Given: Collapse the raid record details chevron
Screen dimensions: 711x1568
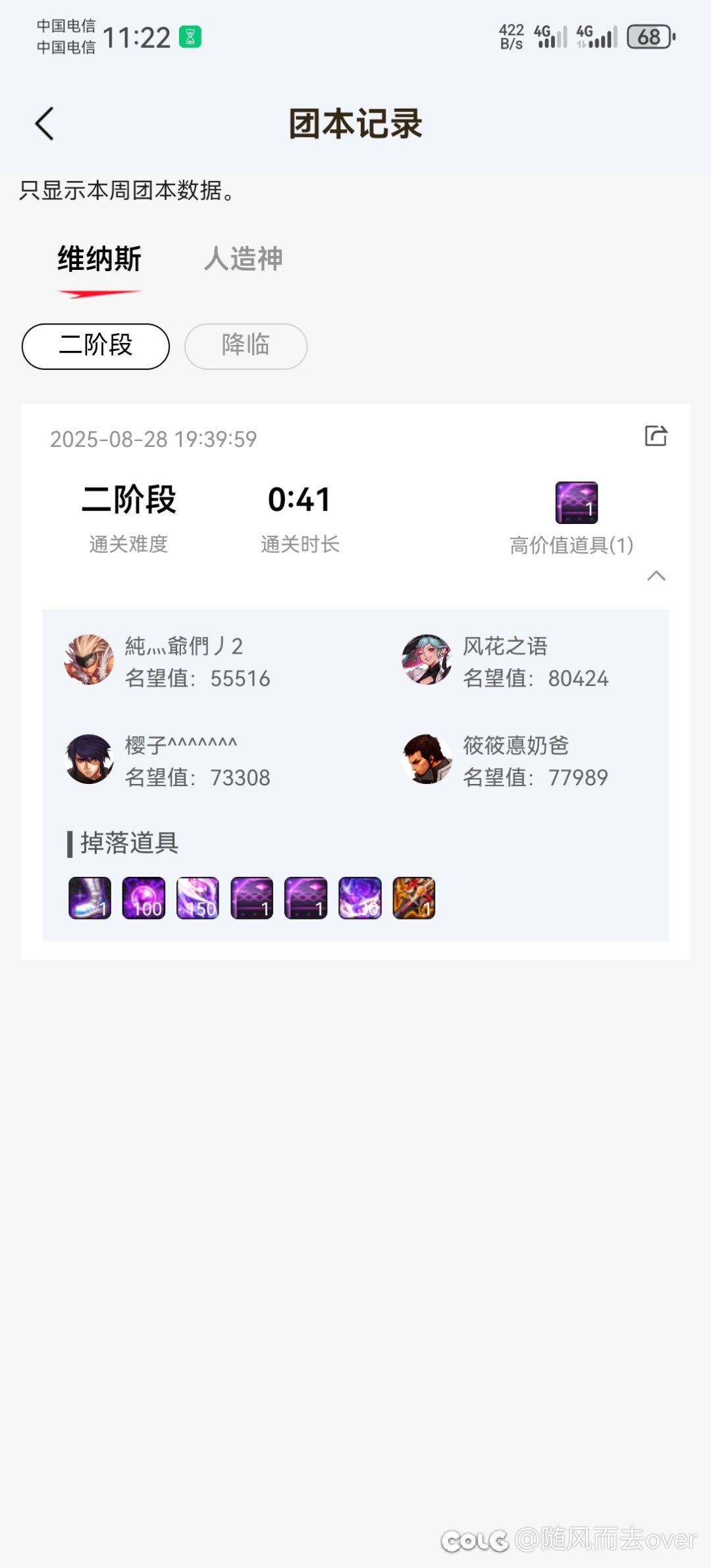Looking at the screenshot, I should (656, 576).
